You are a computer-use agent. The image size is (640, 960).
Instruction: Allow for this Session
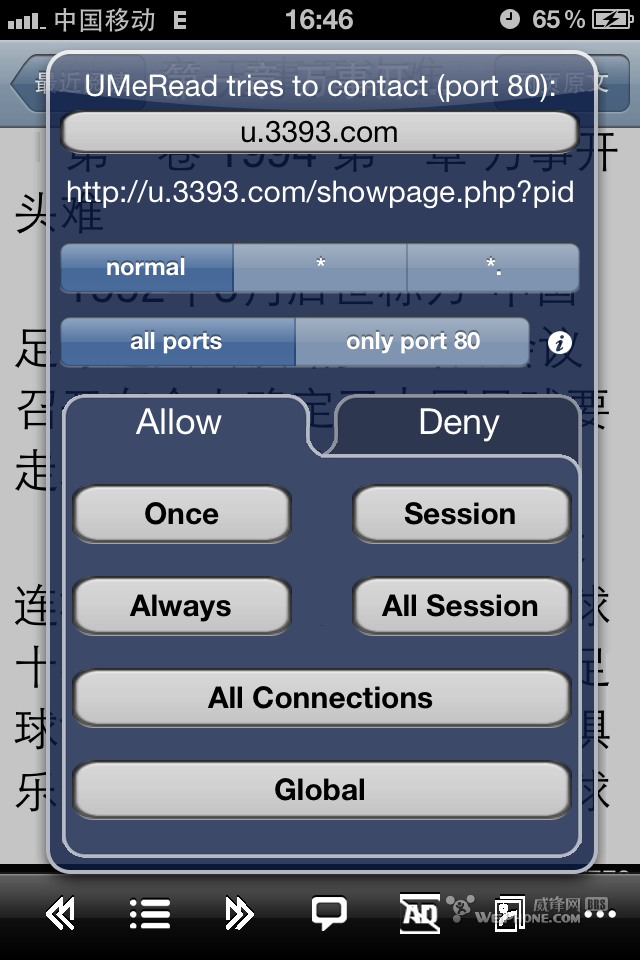460,514
